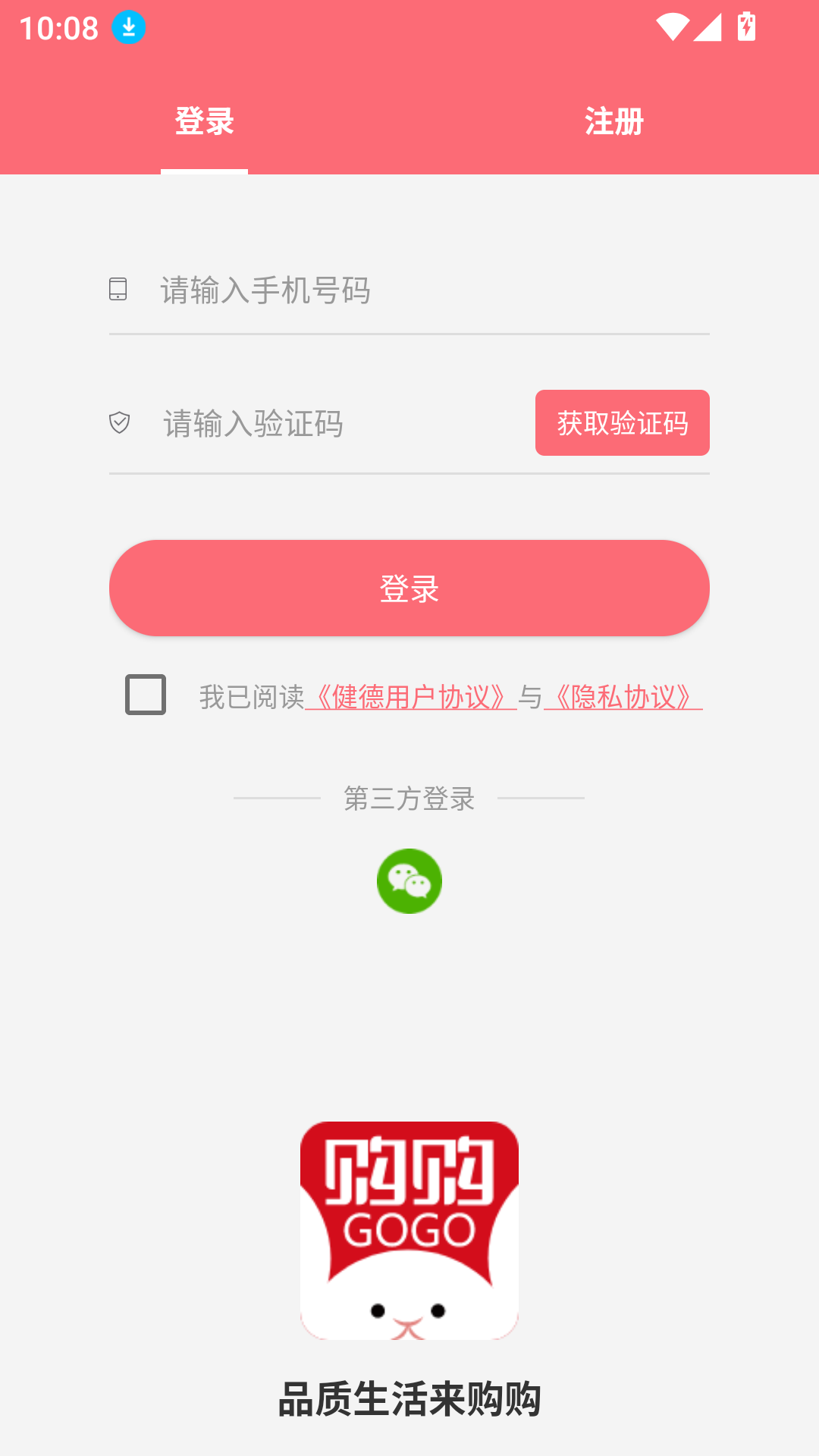This screenshot has width=819, height=1456.
Task: Tap 获取验证码 to request a code
Action: pos(622,423)
